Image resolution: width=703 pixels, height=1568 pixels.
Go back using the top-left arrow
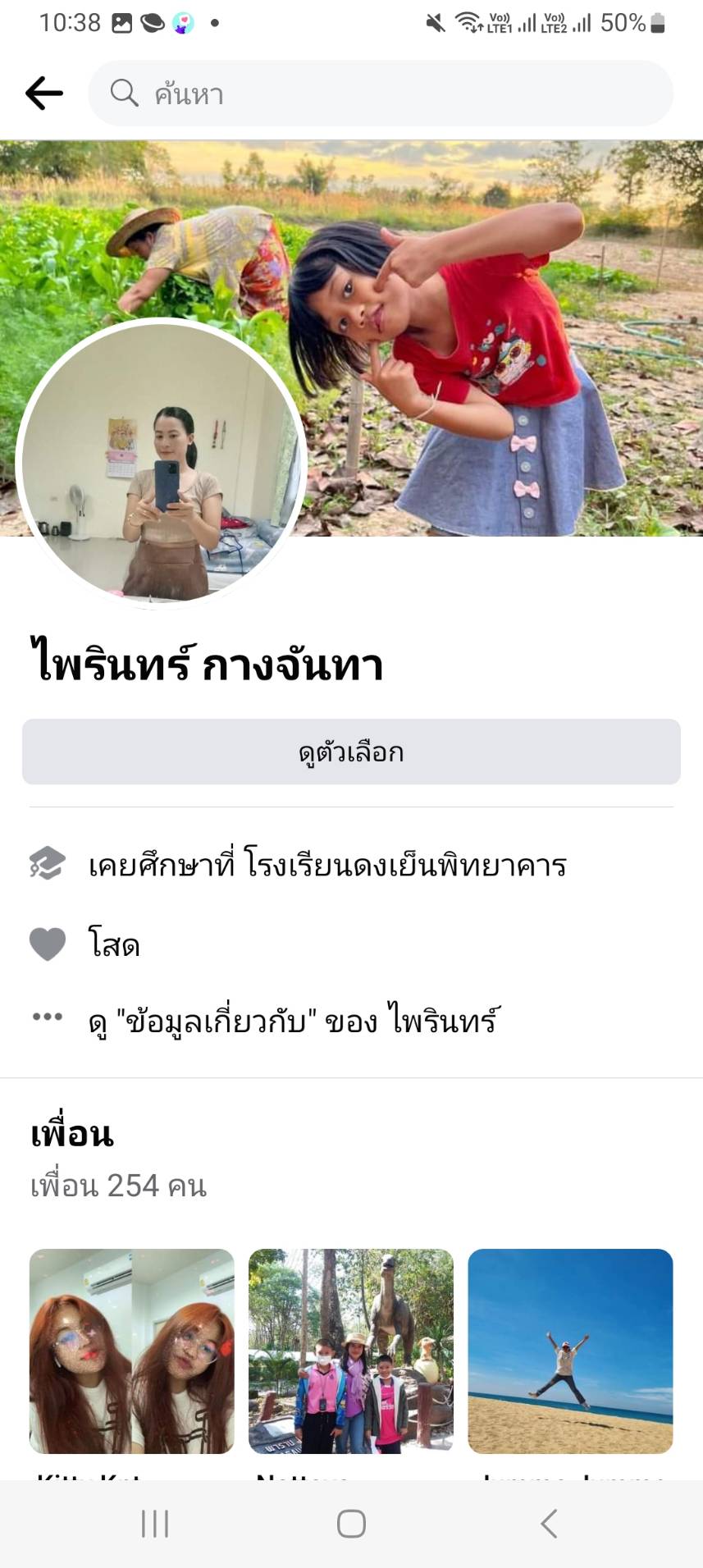tap(44, 94)
